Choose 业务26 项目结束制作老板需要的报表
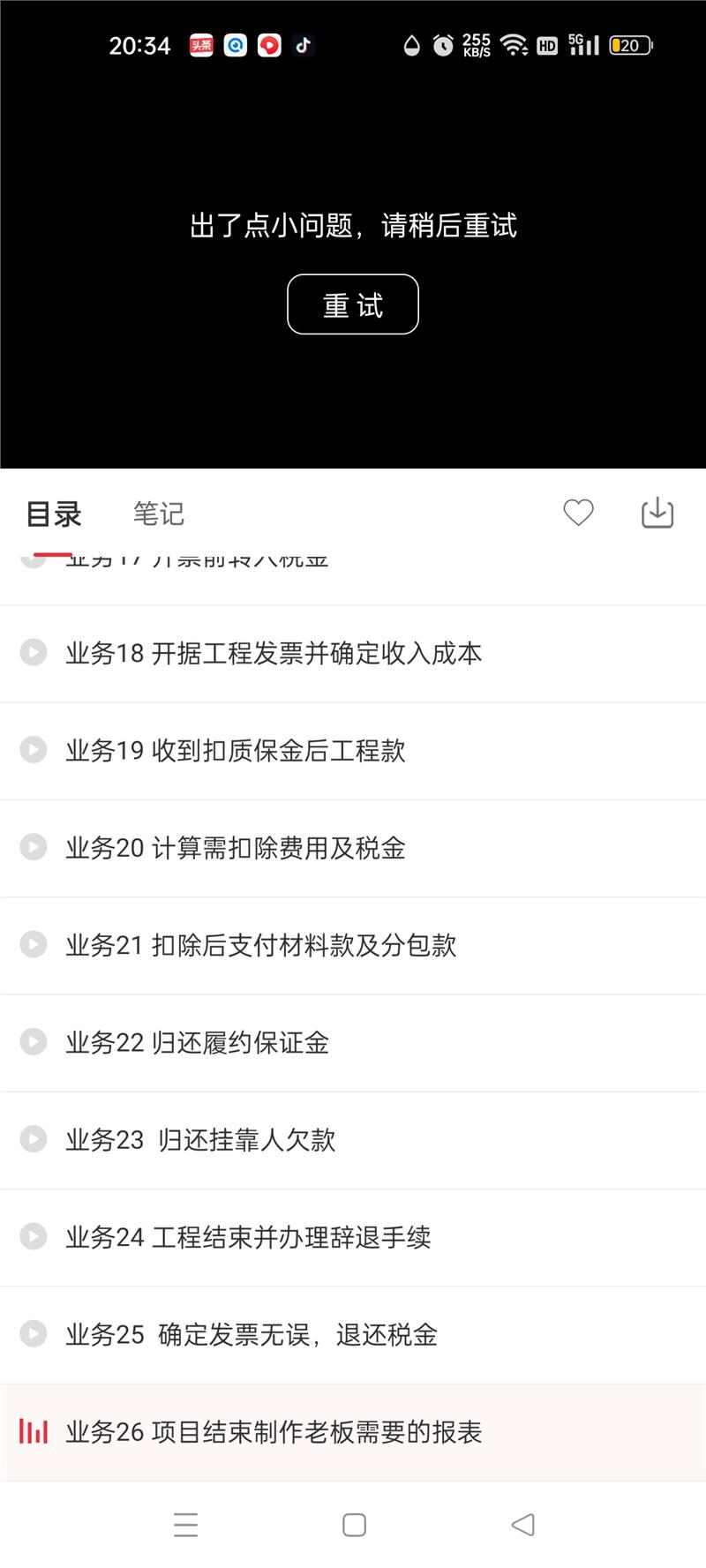The width and height of the screenshot is (706, 1568). point(274,1431)
